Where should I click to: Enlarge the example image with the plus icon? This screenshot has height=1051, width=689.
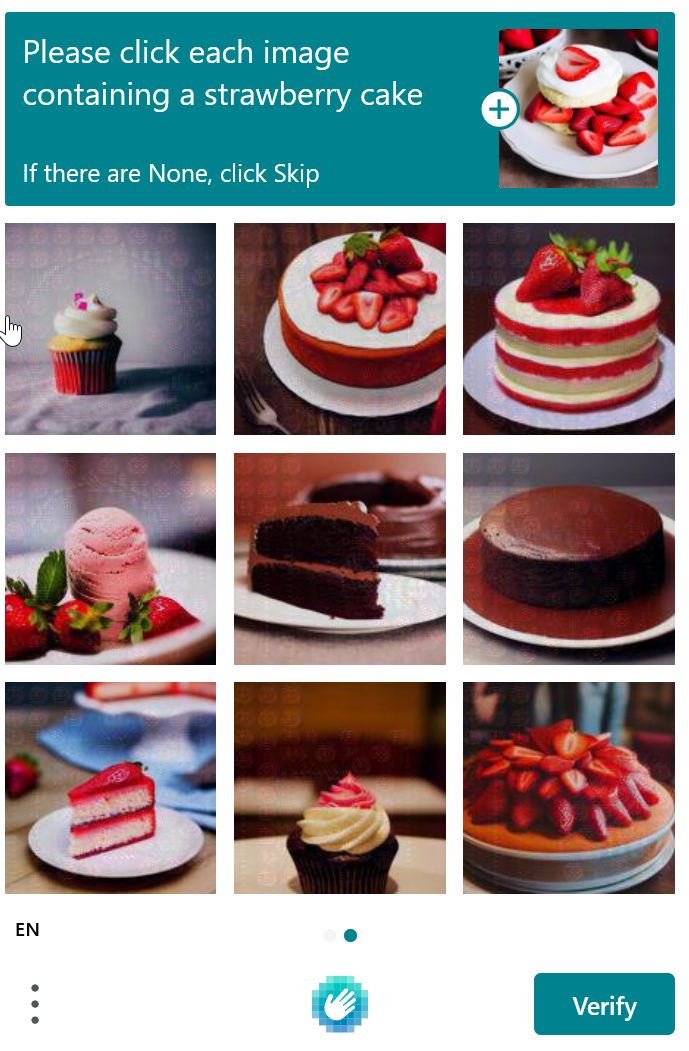(500, 109)
